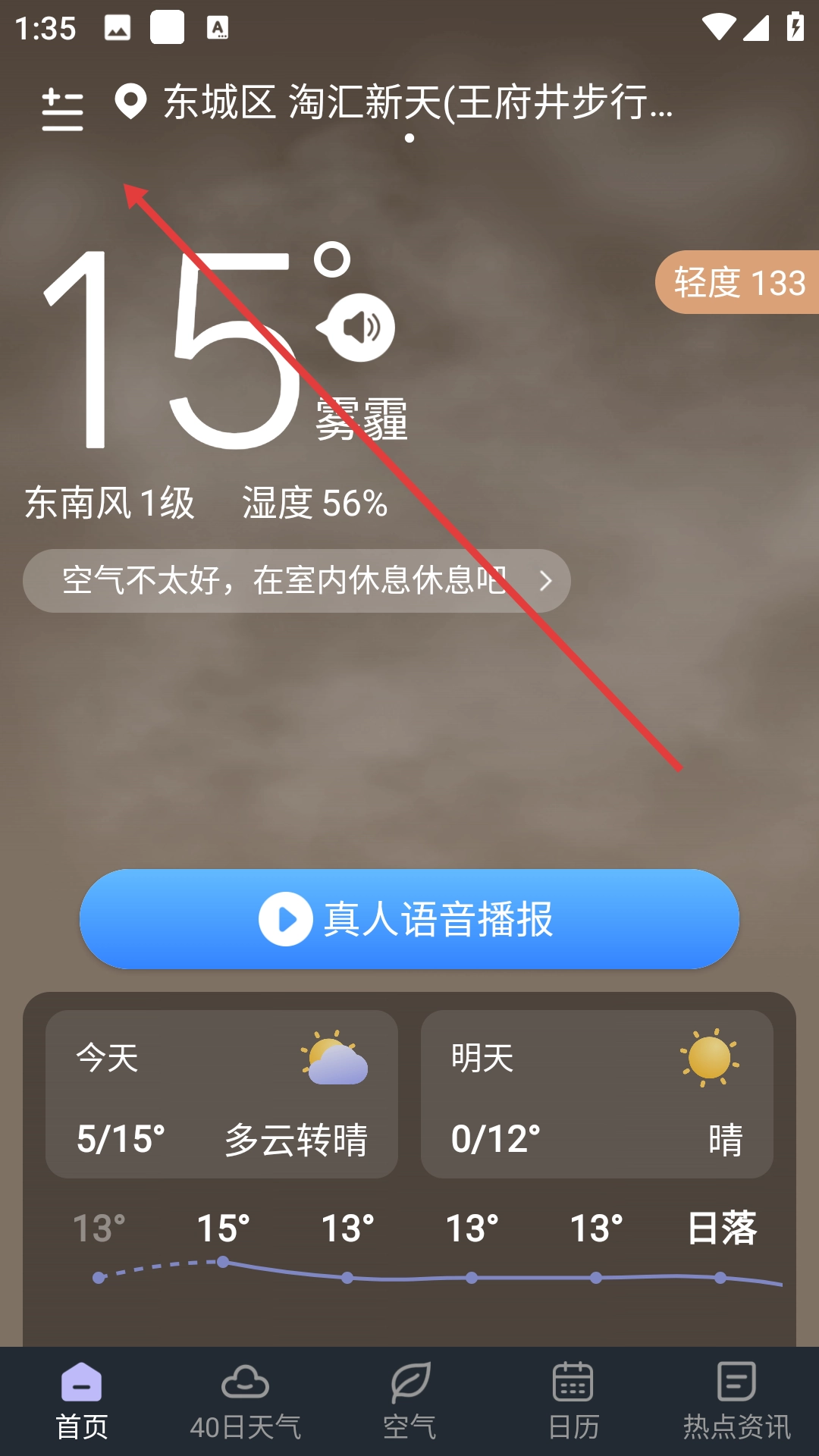Open the 空气不太好 air advice tip
The width and height of the screenshot is (819, 1456).
[297, 581]
